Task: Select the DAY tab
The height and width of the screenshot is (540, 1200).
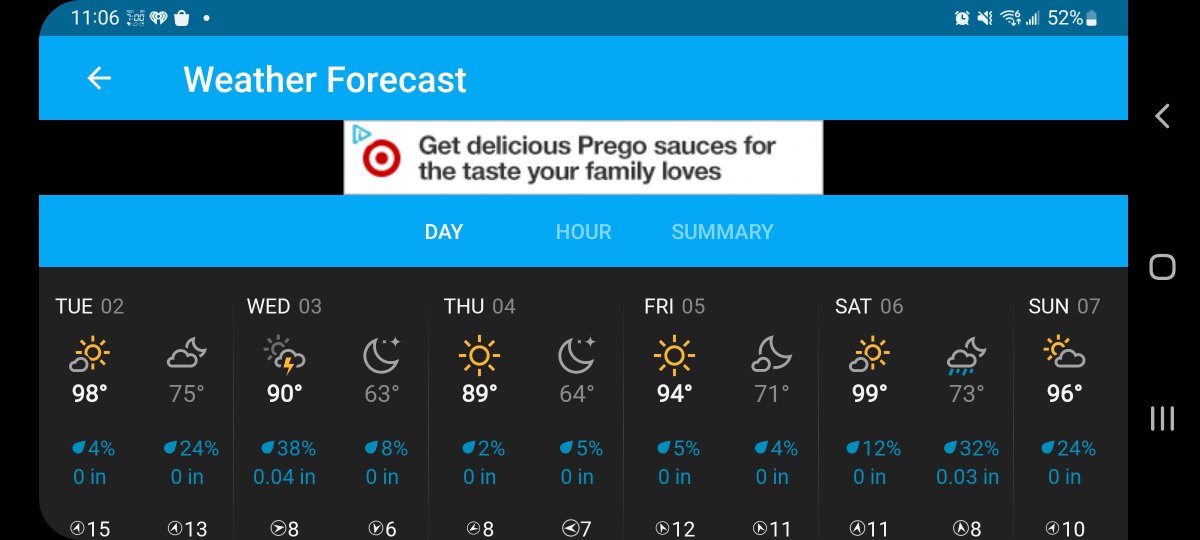Action: (443, 232)
